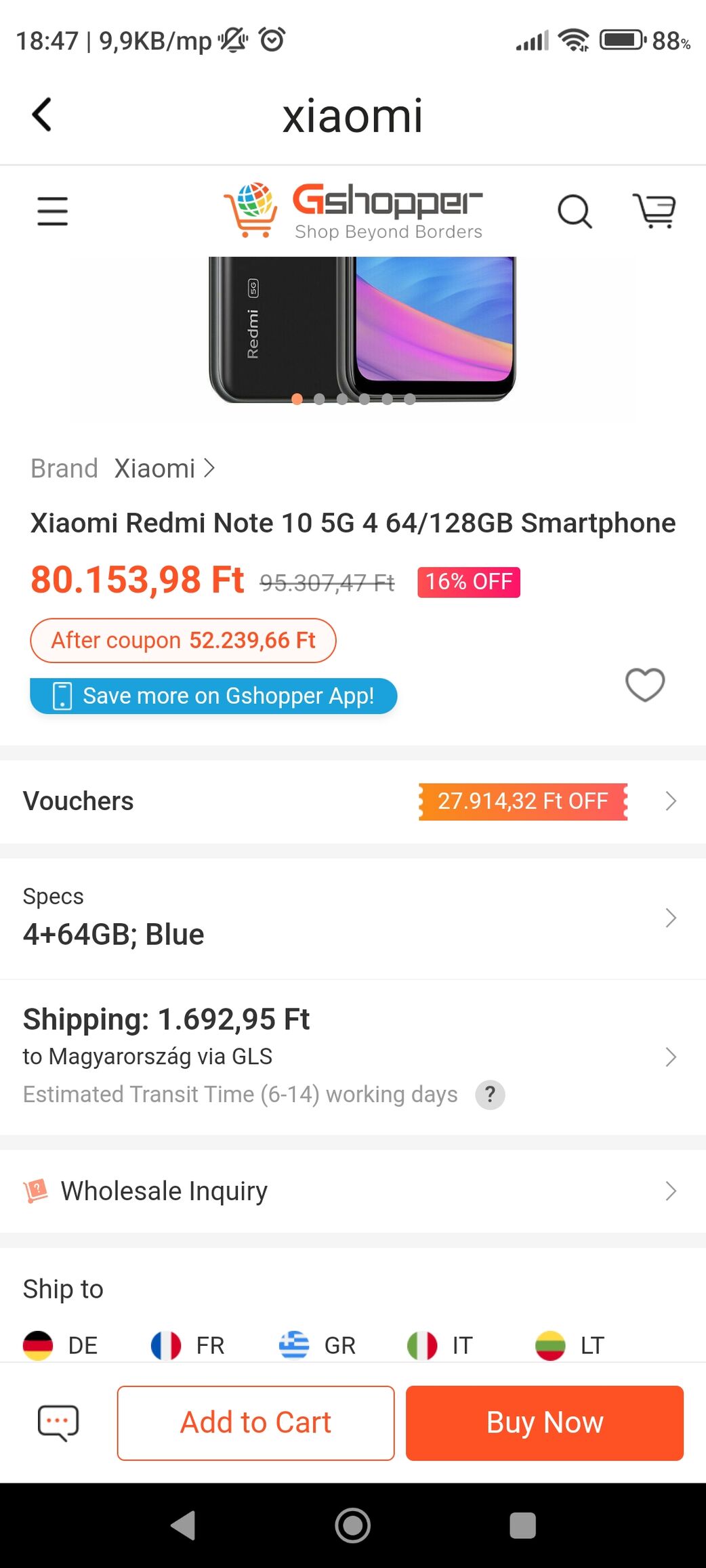This screenshot has height=1568, width=706.
Task: Tap Buy Now
Action: tap(545, 1422)
